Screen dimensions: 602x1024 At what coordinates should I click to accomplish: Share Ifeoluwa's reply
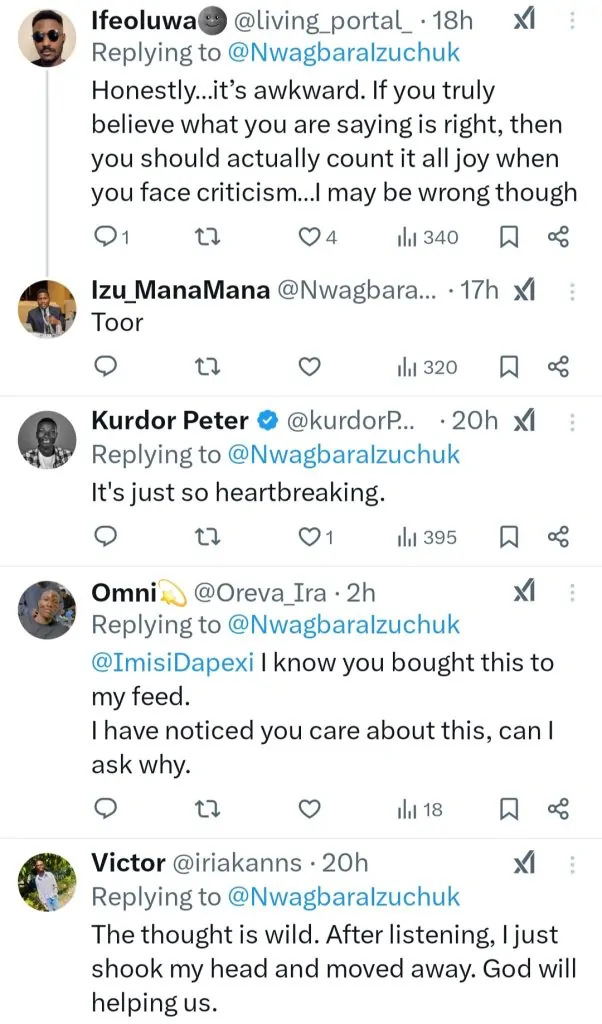558,237
